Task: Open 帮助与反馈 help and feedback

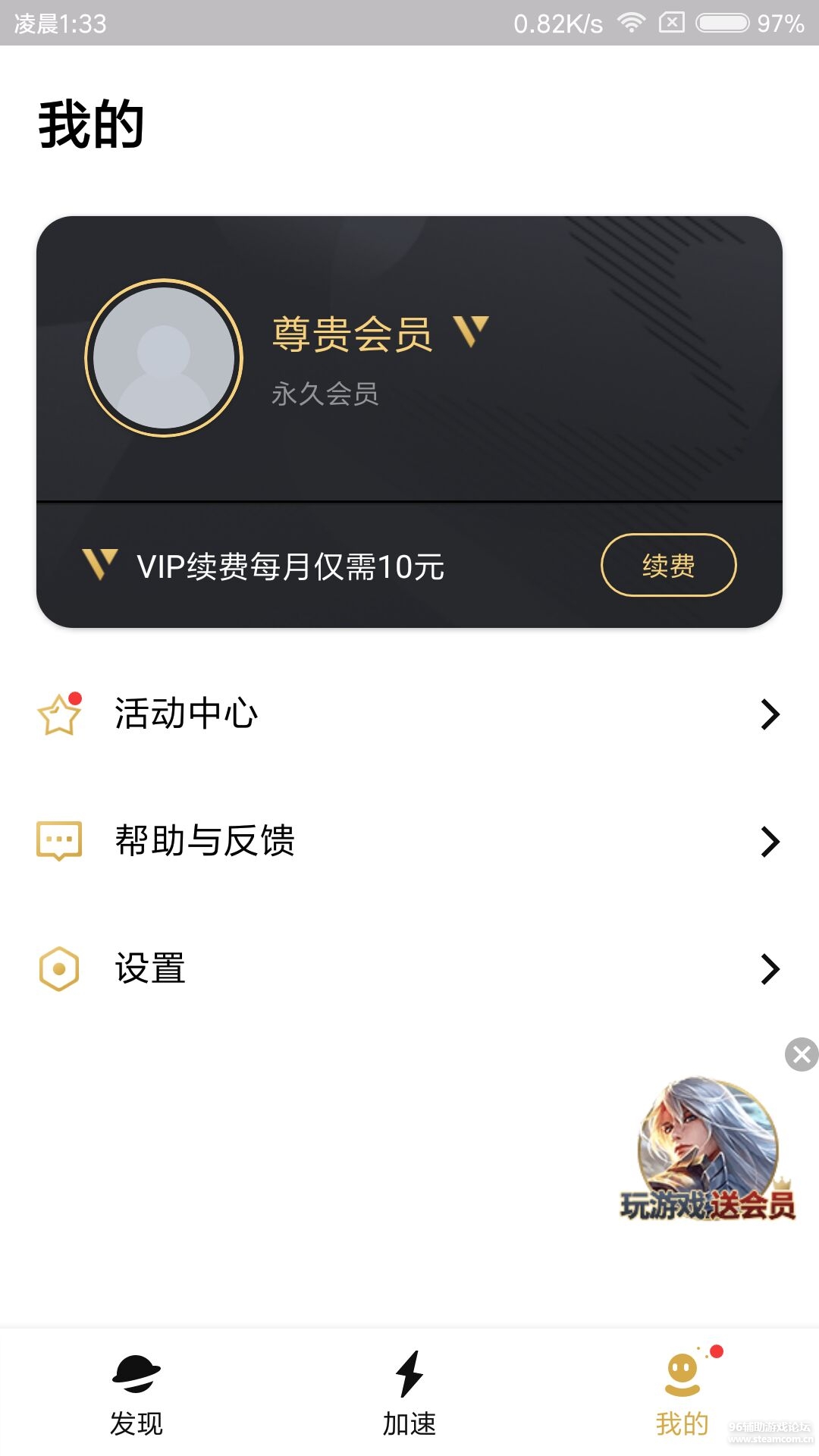Action: pos(409,841)
